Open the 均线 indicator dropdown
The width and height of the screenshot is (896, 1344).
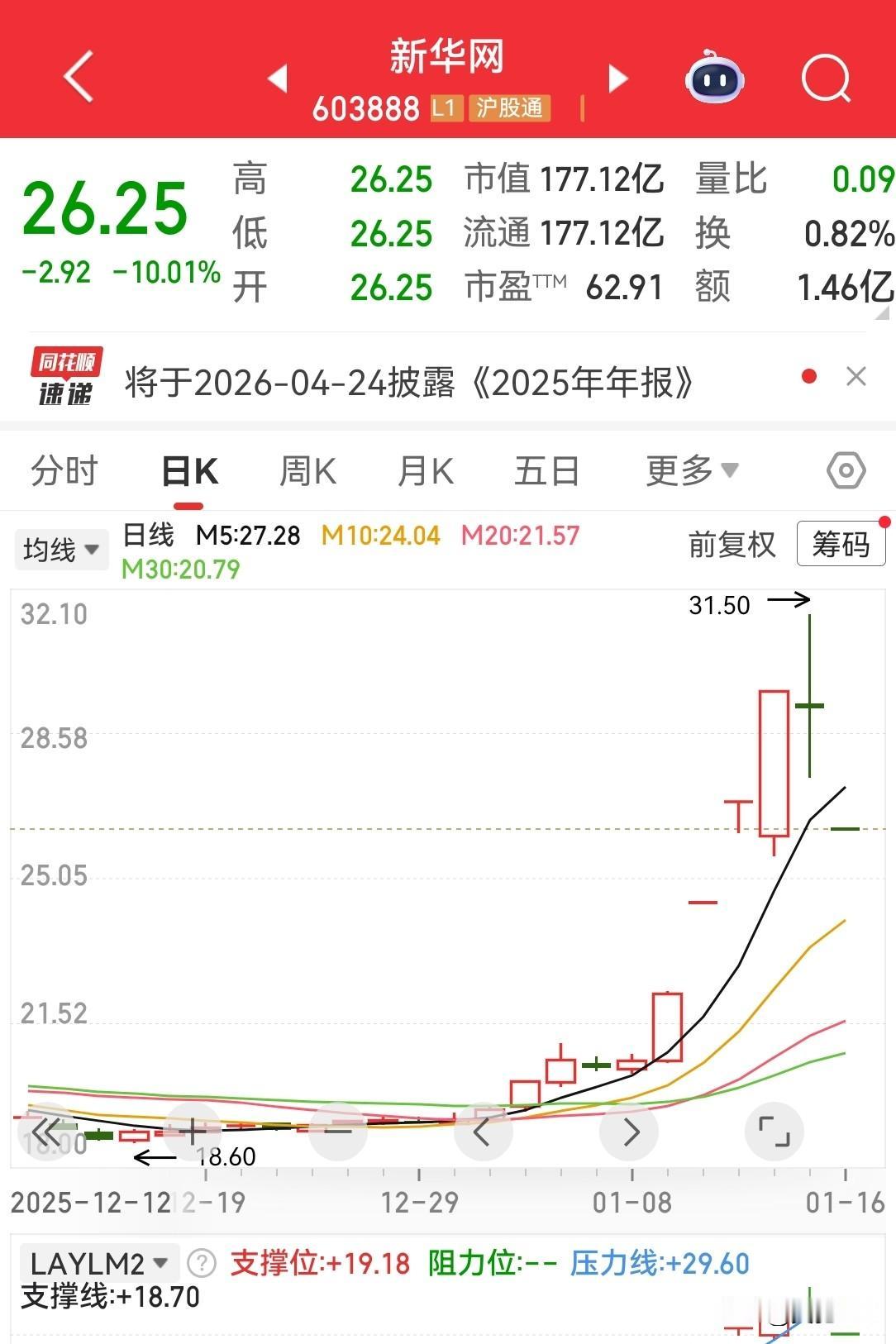point(61,550)
